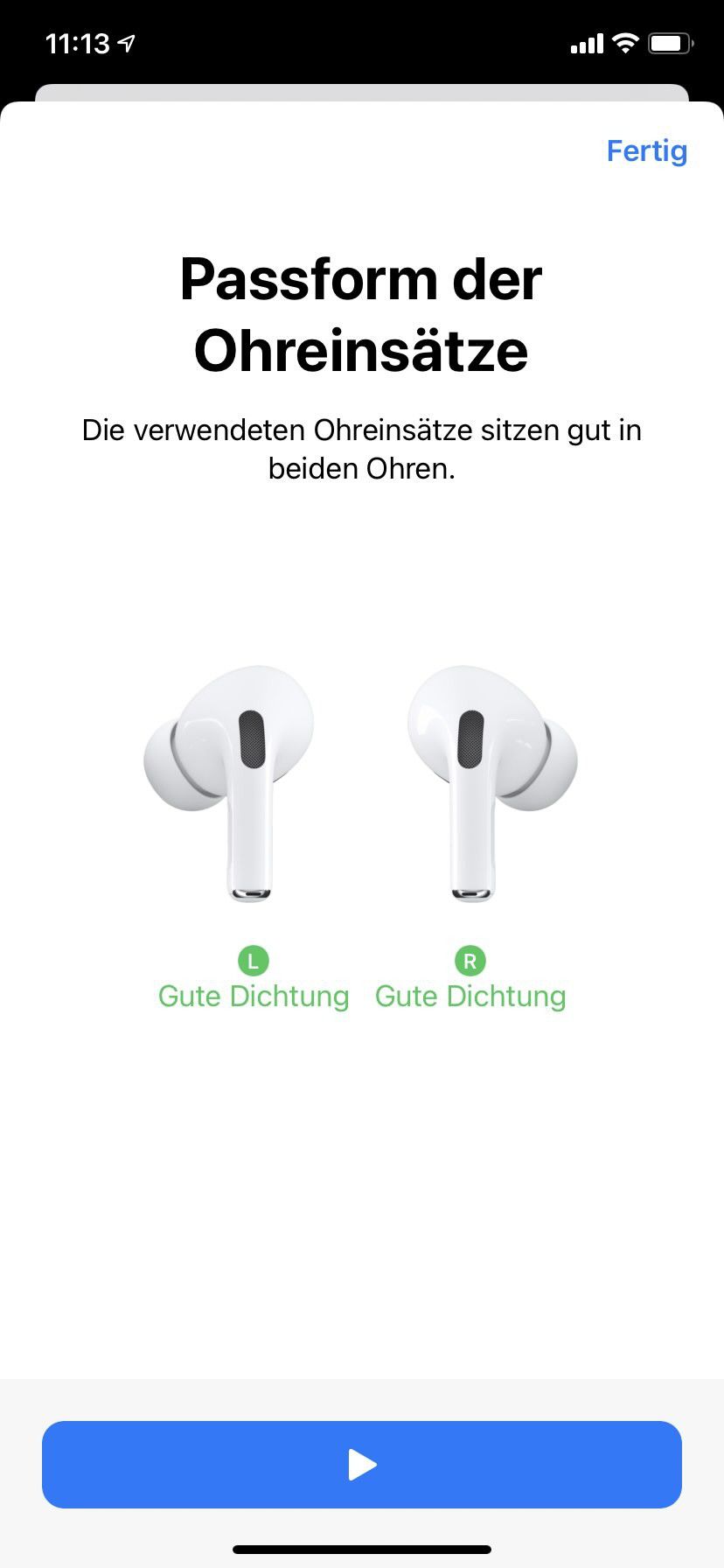The image size is (724, 1568).
Task: Tap Fertig to finish the fit test
Action: [x=646, y=151]
